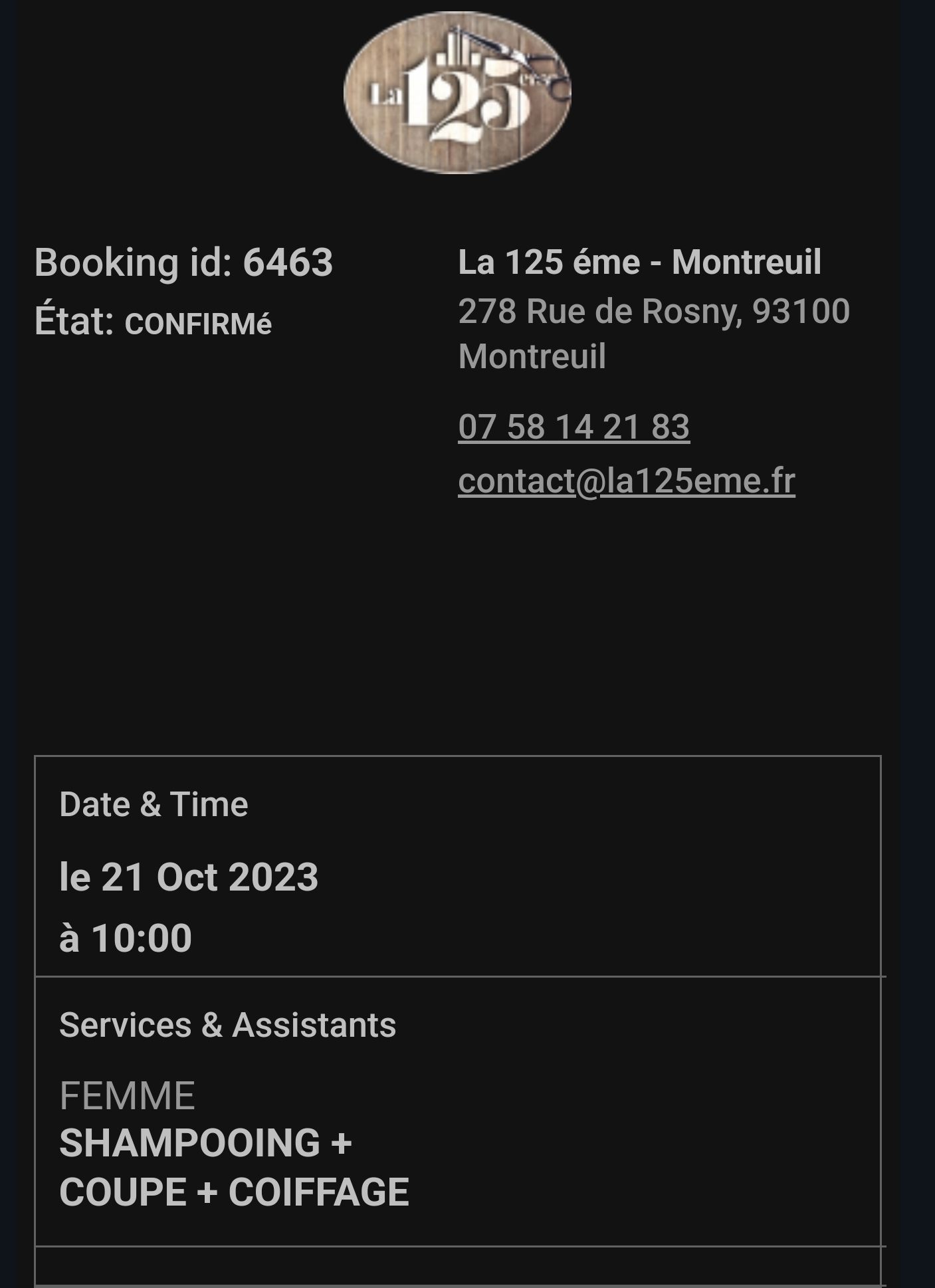This screenshot has width=935, height=1288.
Task: Call the salon at 07 58 14 21 83
Action: 573,427
